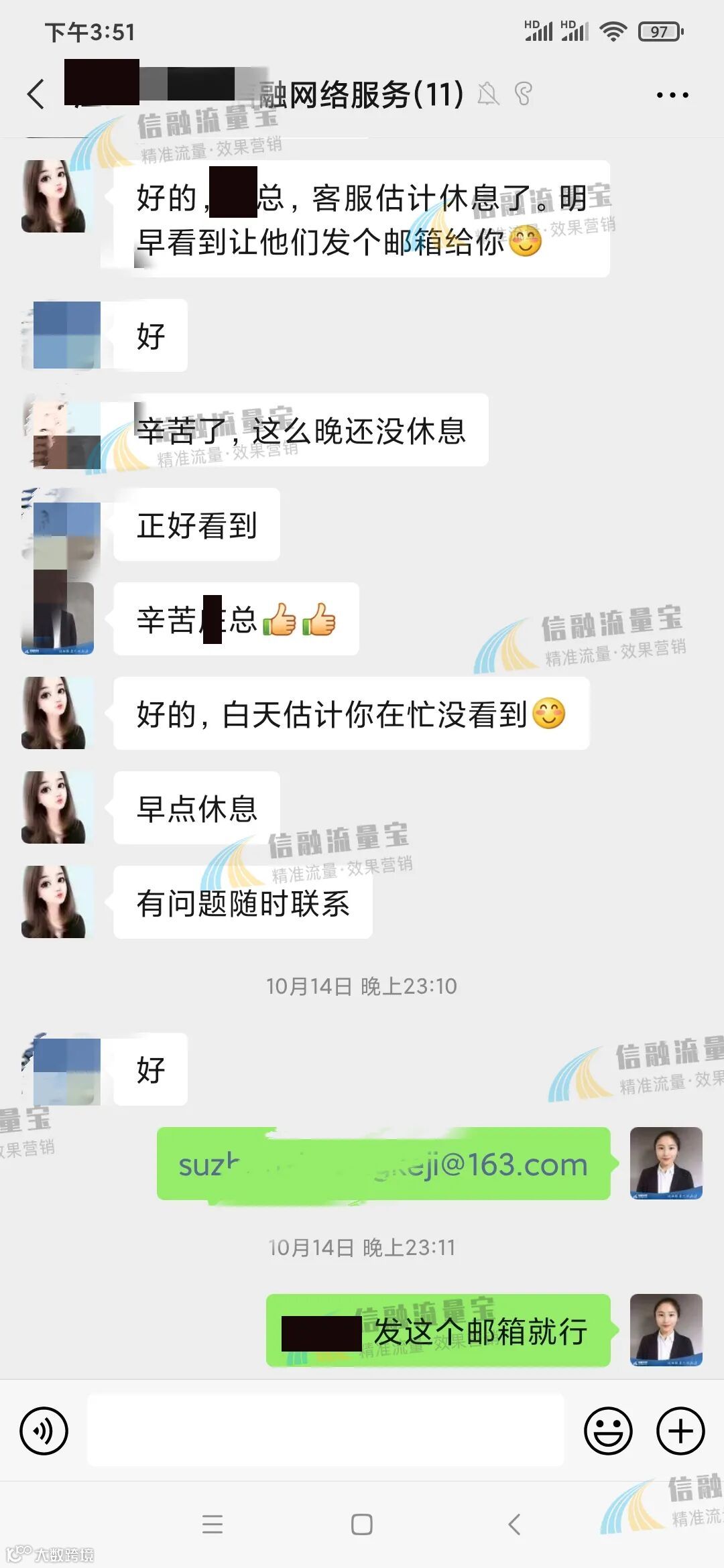Open the plus attachments menu
The width and height of the screenshot is (724, 1568).
[x=680, y=1431]
